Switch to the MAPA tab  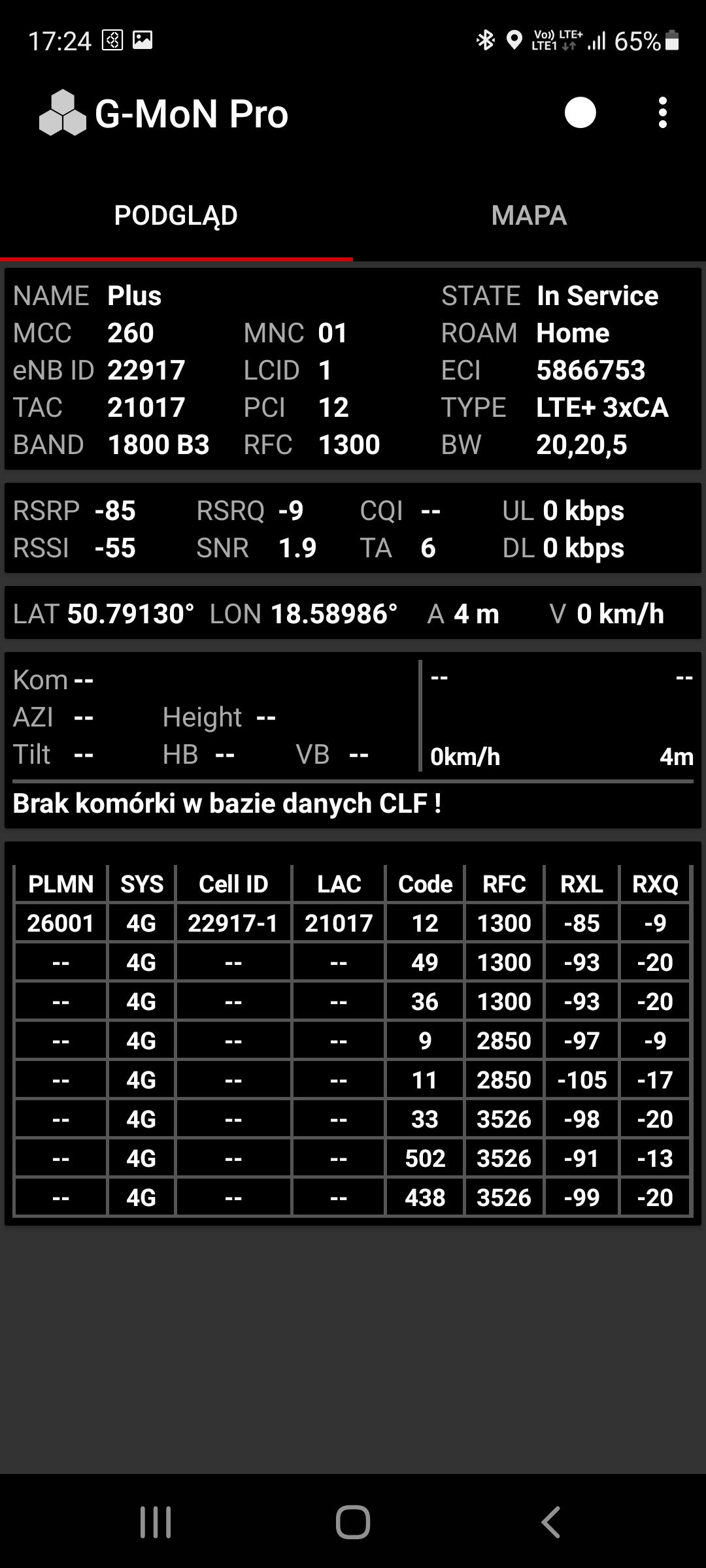[529, 216]
